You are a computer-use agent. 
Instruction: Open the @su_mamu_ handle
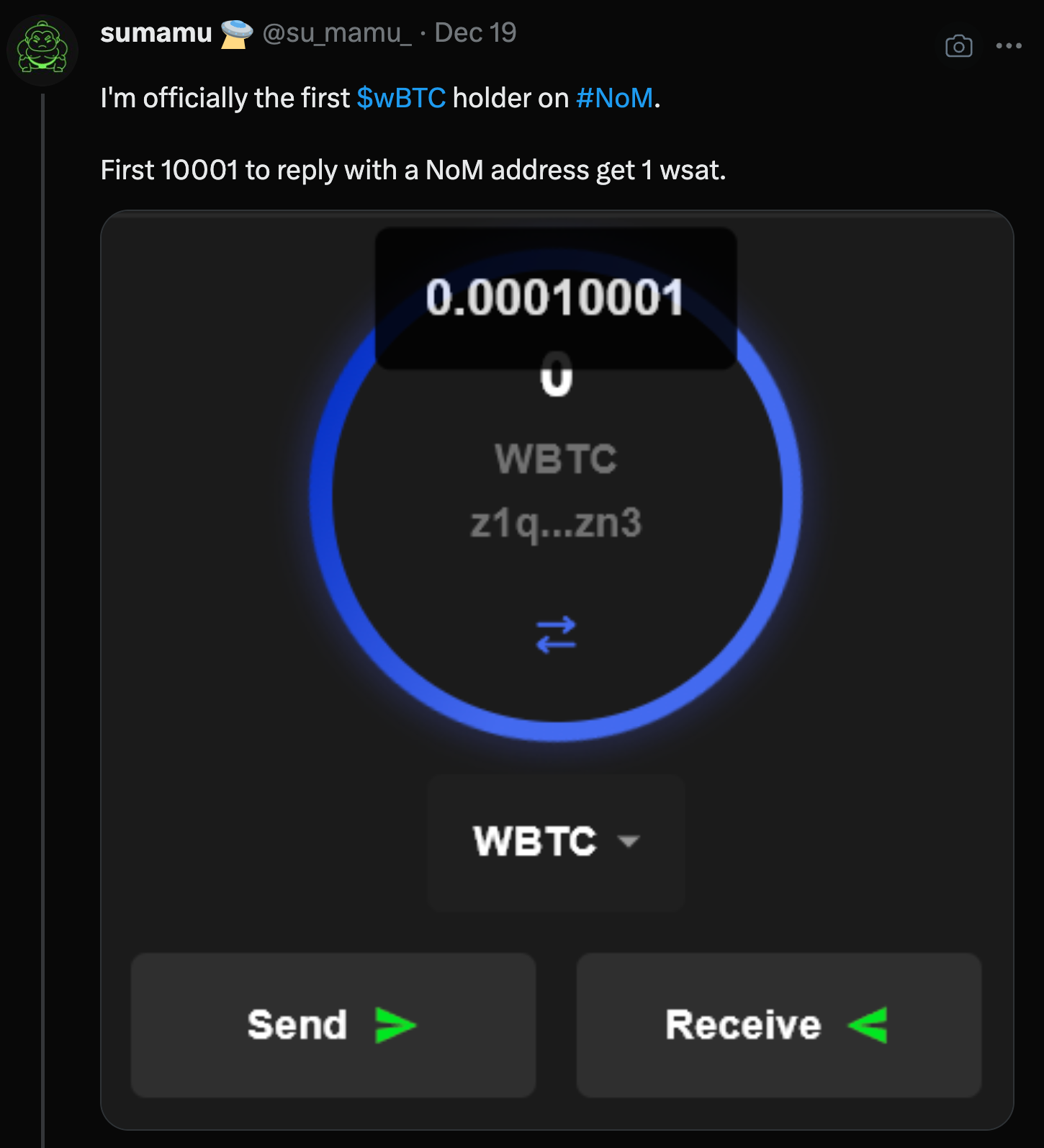point(336,32)
